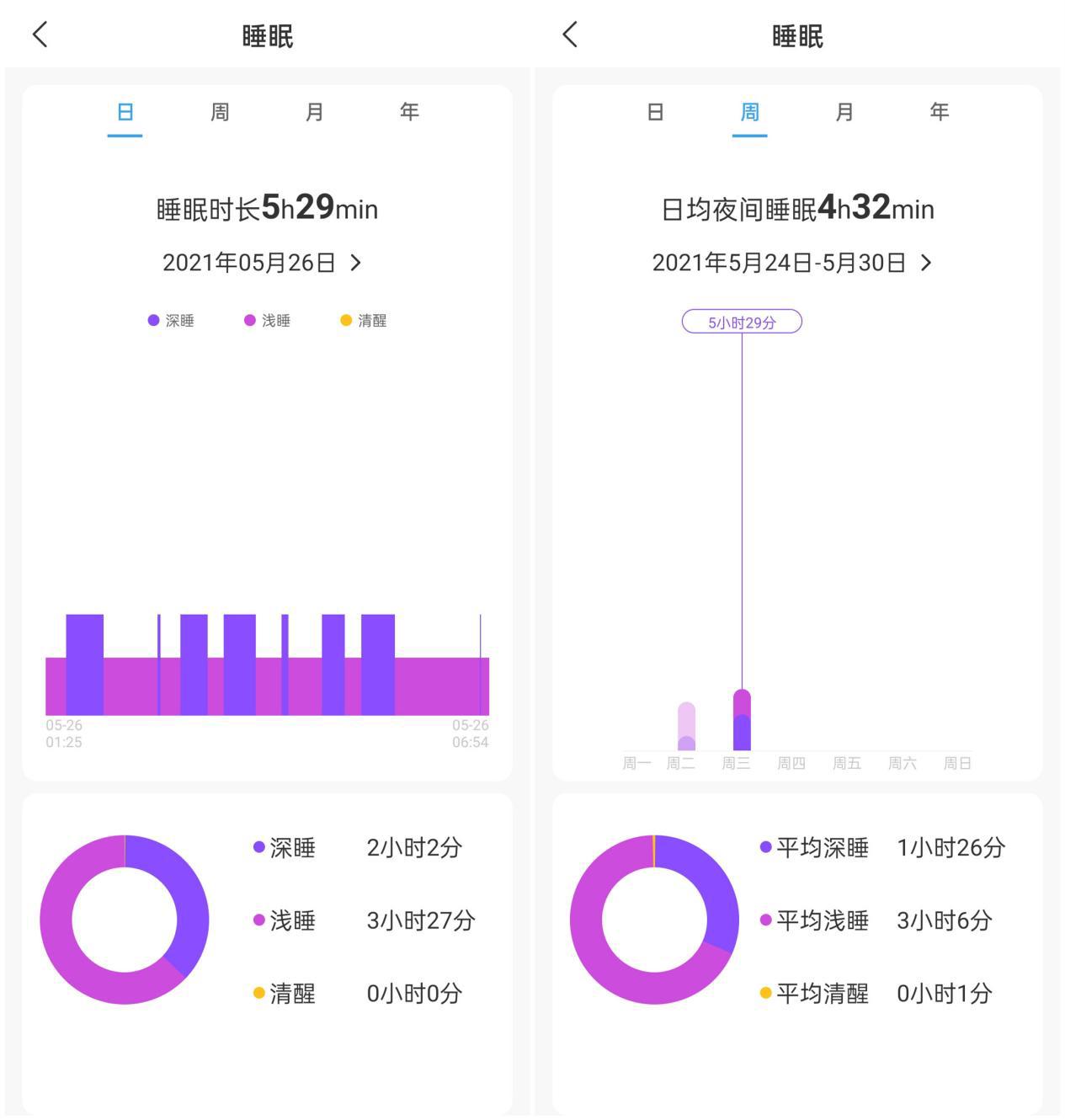The height and width of the screenshot is (1120, 1065).
Task: Click the back arrow on the left panel
Action: pos(40,35)
